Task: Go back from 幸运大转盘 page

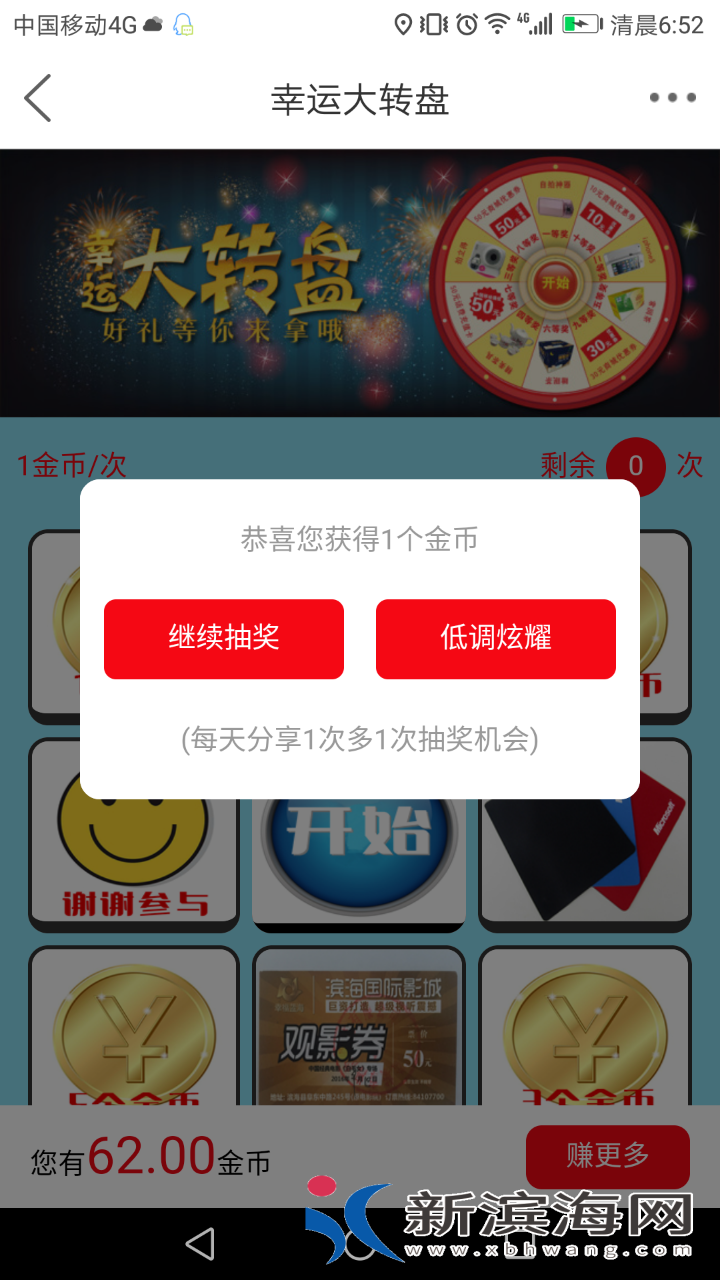Action: click(x=38, y=98)
